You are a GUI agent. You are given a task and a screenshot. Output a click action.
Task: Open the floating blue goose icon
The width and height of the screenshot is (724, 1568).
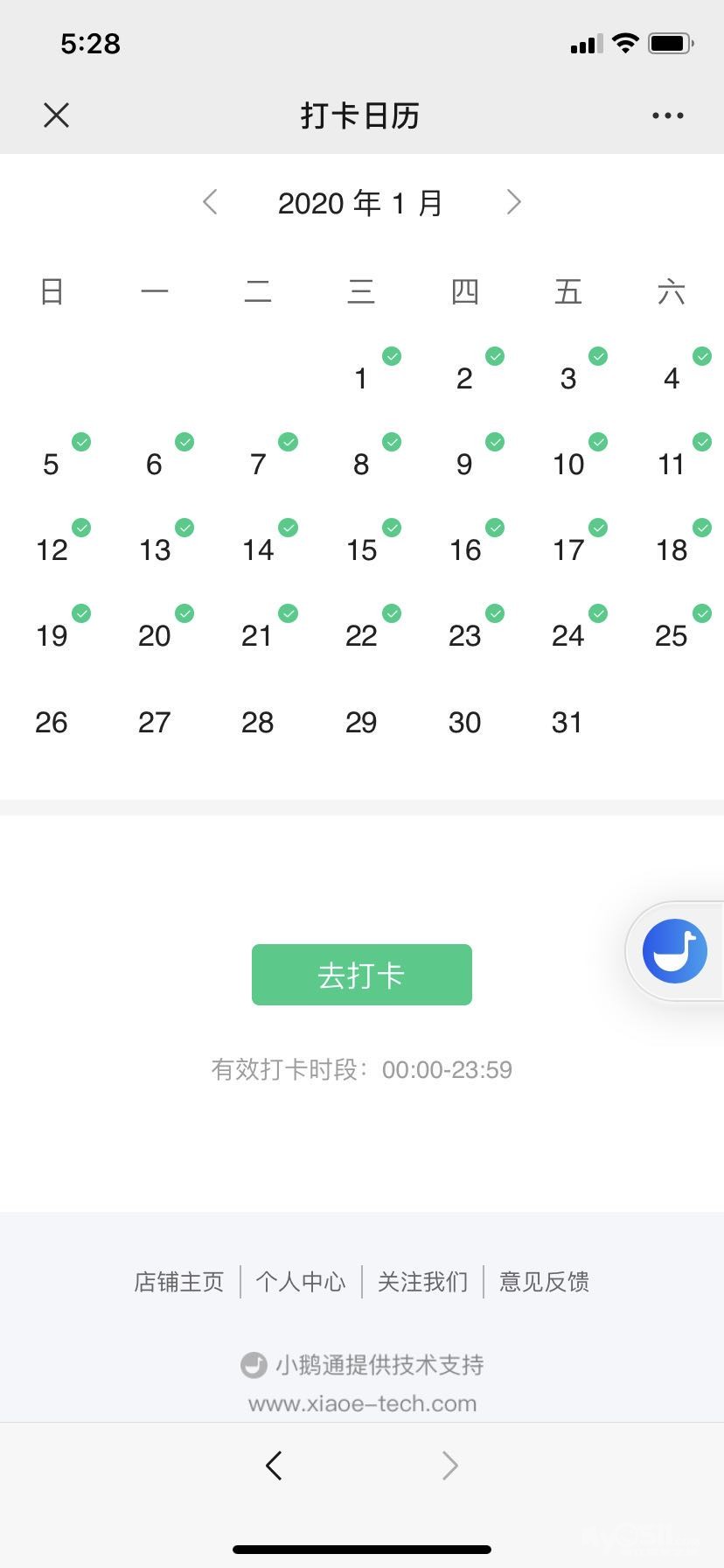point(674,951)
